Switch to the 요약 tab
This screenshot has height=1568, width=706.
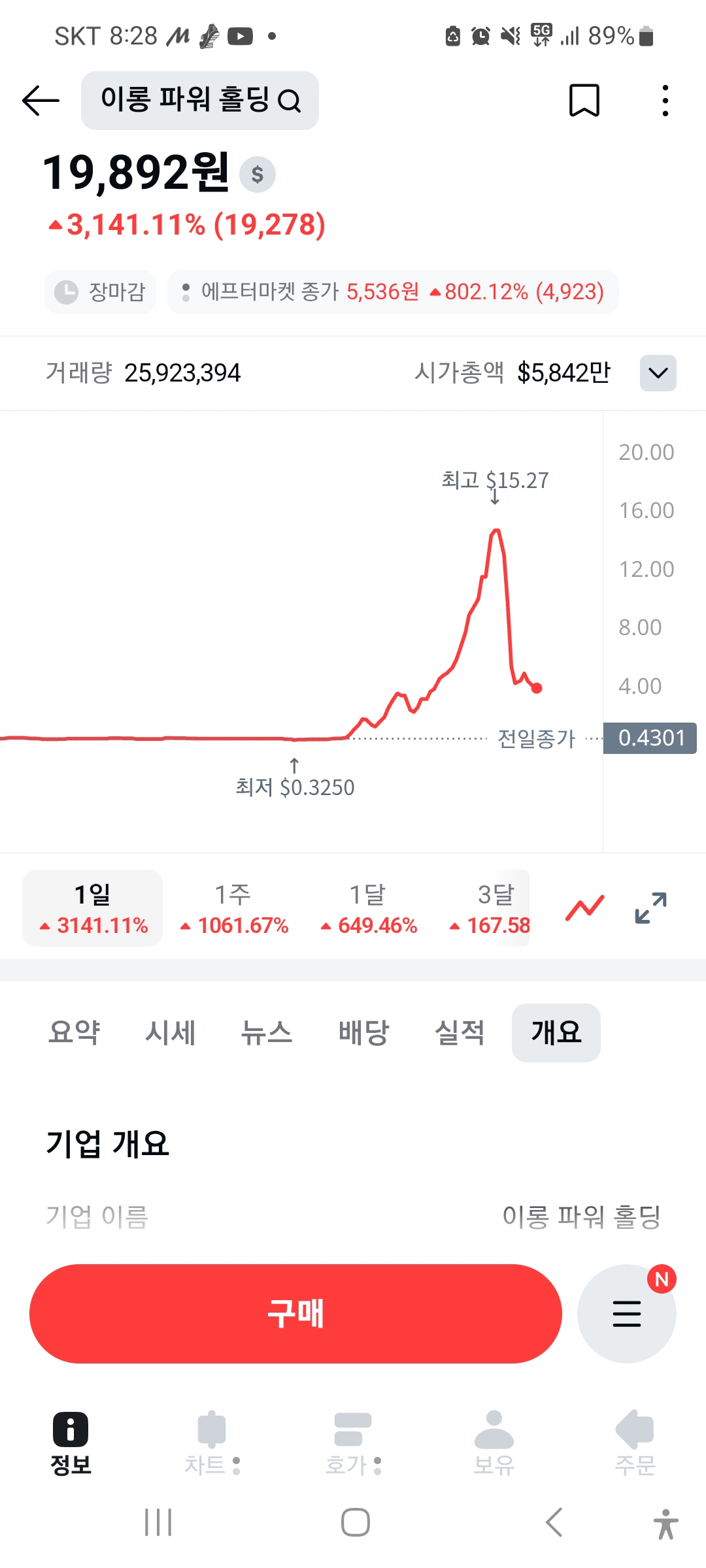coord(75,1033)
